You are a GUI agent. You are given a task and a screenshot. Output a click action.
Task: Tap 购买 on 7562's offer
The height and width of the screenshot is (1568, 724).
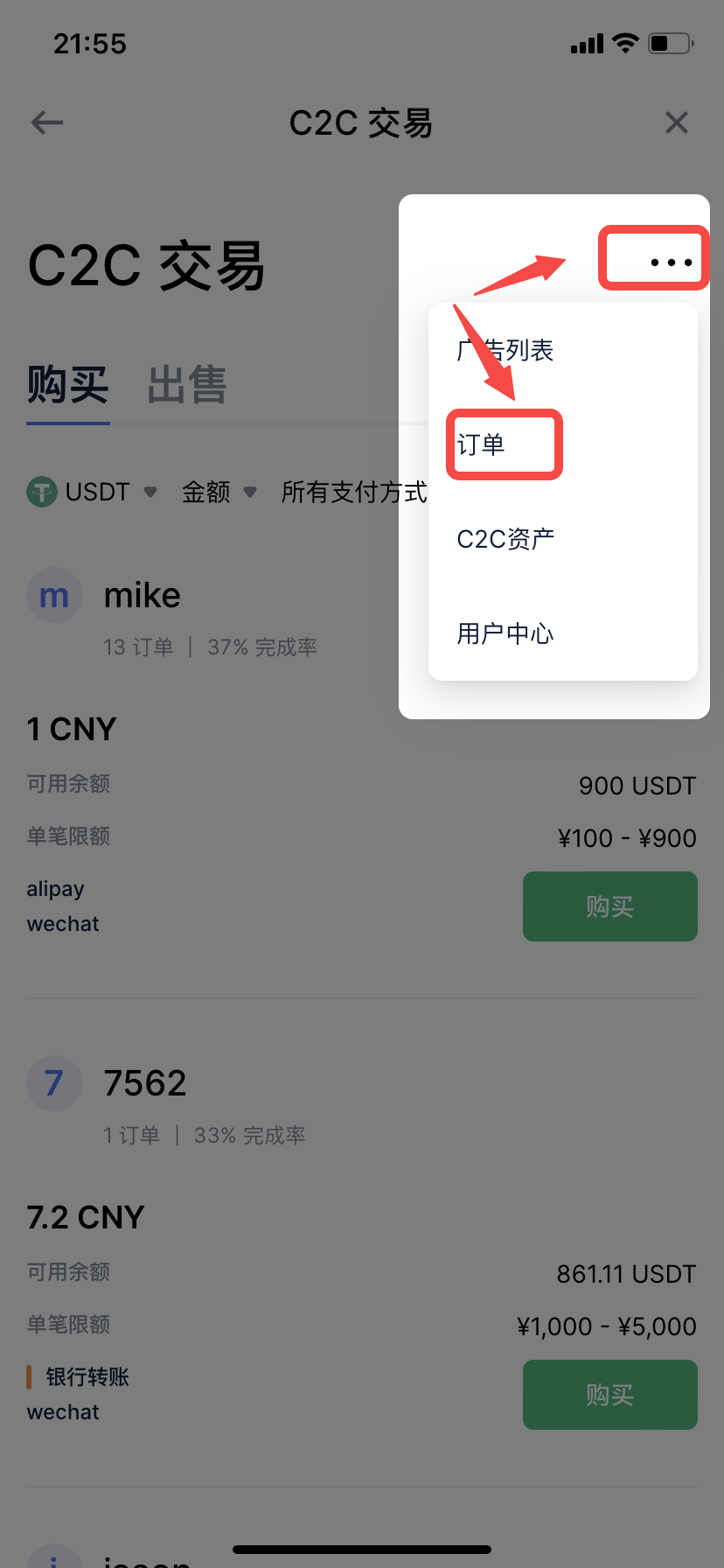[609, 1395]
